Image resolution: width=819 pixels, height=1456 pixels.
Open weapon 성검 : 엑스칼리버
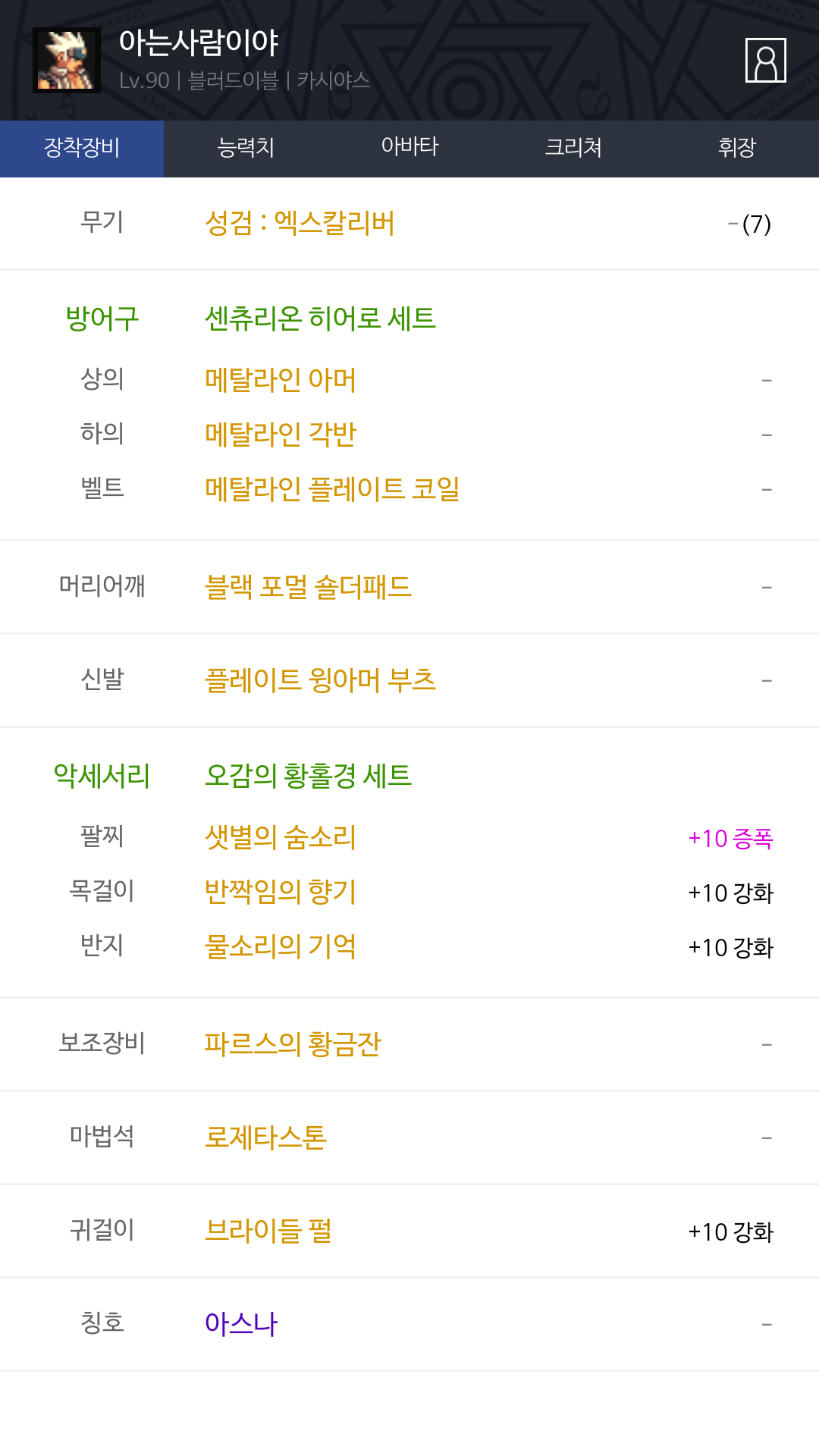[300, 224]
